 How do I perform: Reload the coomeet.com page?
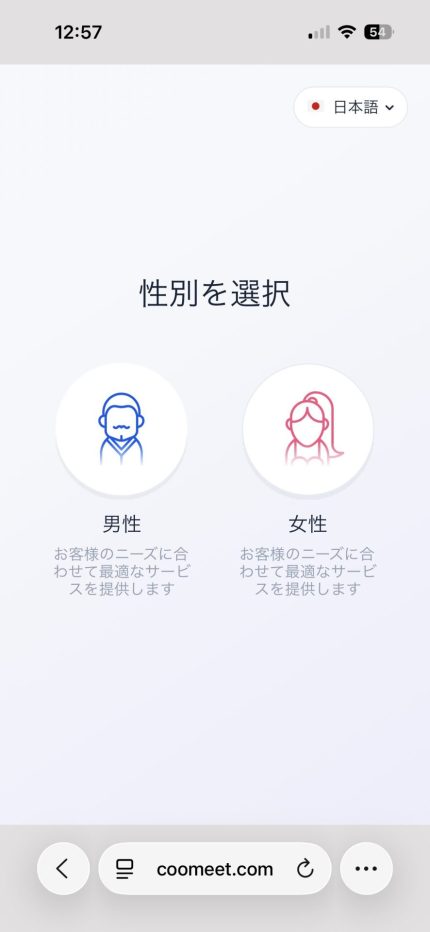tap(305, 869)
